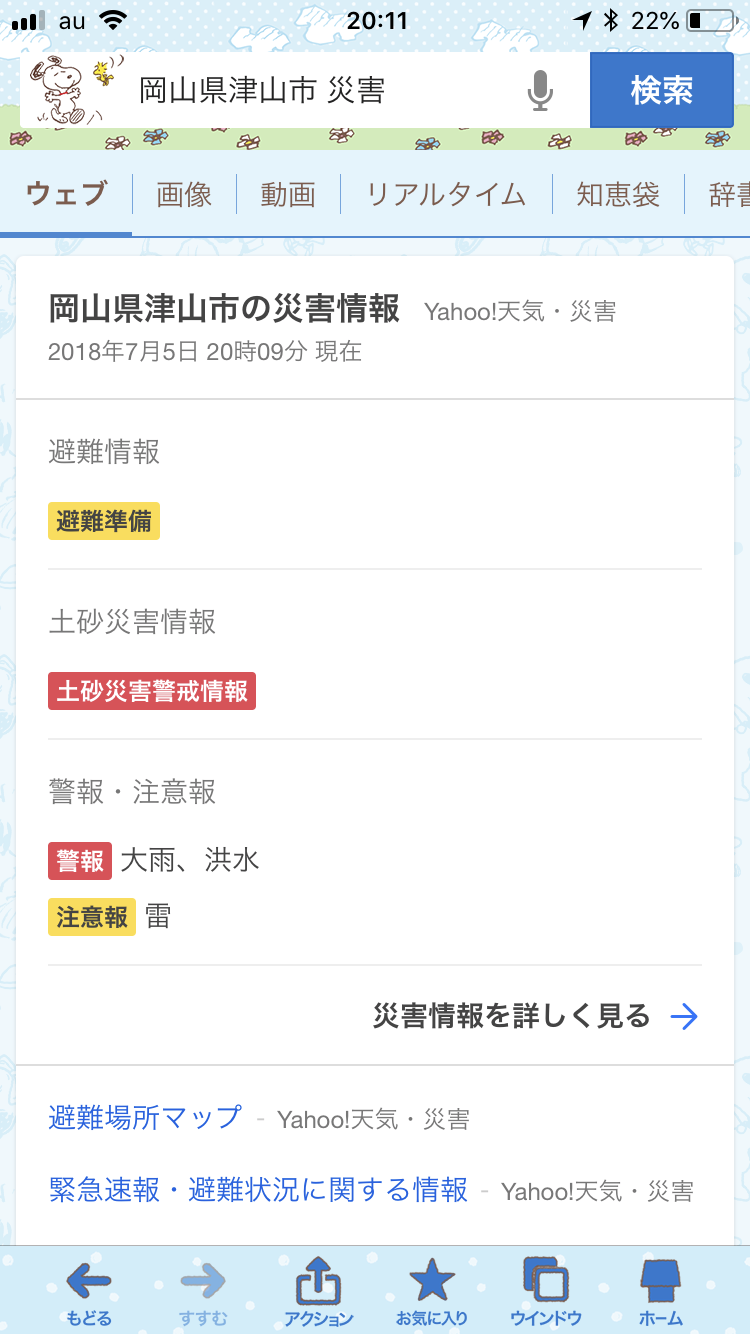
Task: Open the ウインドウ windows switcher
Action: (x=546, y=1291)
